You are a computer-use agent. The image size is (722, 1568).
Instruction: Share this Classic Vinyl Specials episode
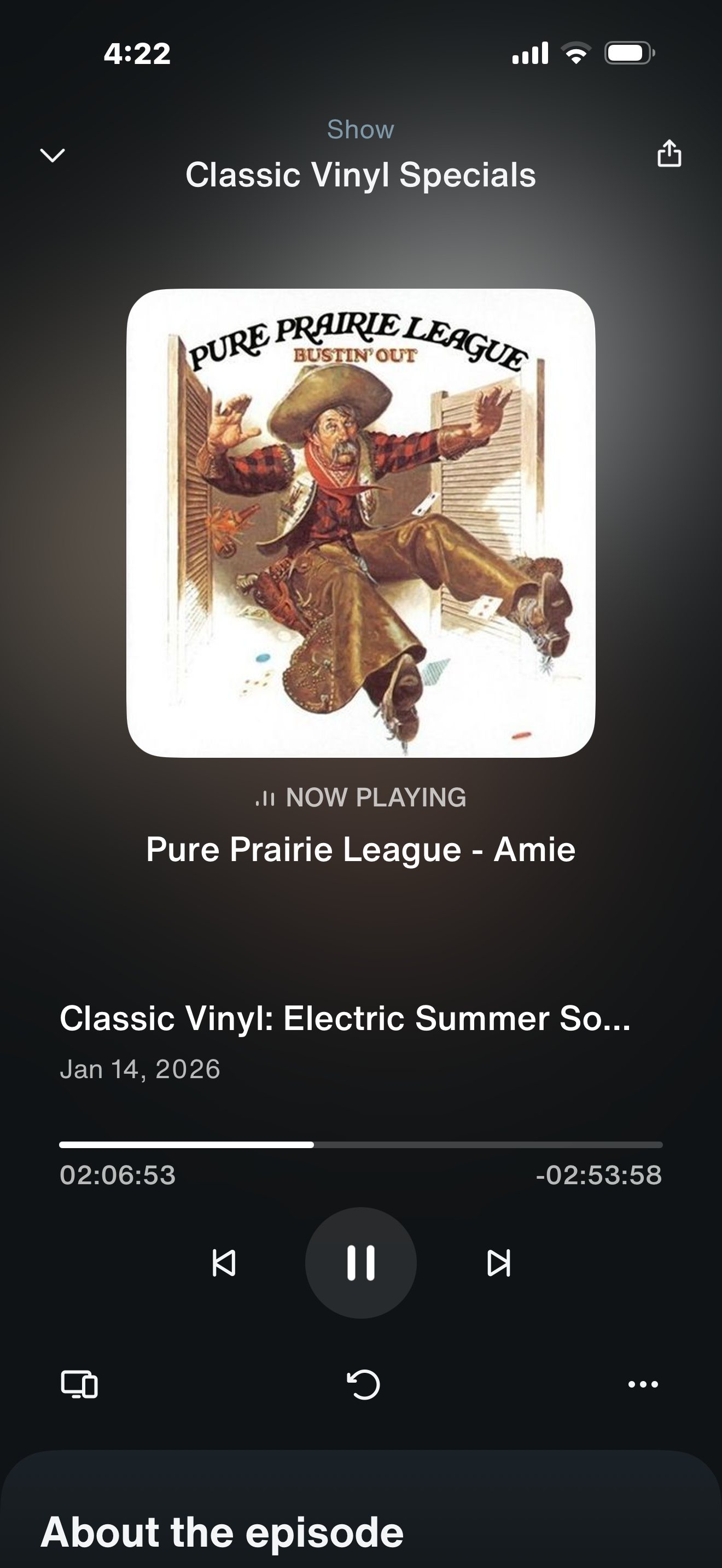tap(669, 154)
